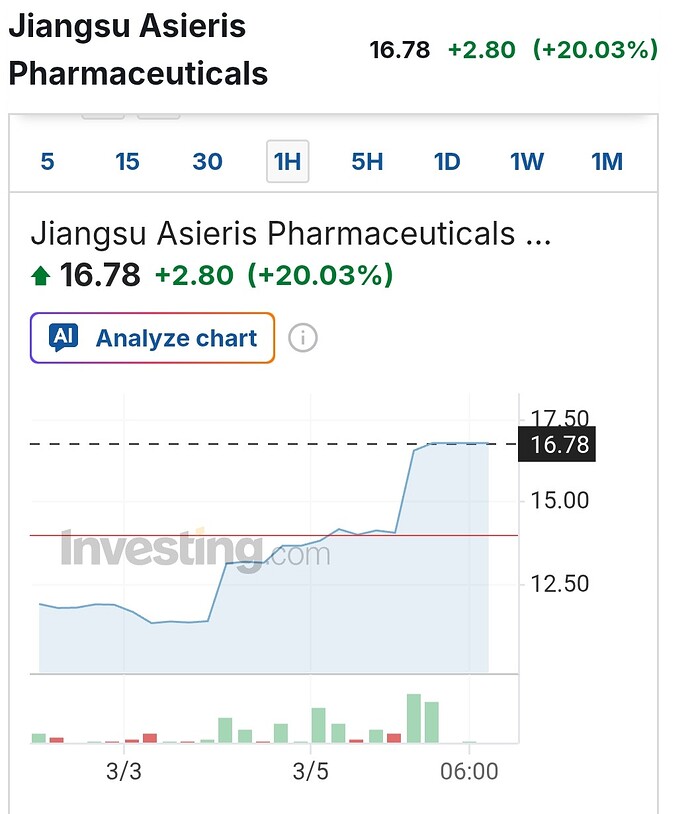Switch to the 5H timeframe

click(367, 162)
